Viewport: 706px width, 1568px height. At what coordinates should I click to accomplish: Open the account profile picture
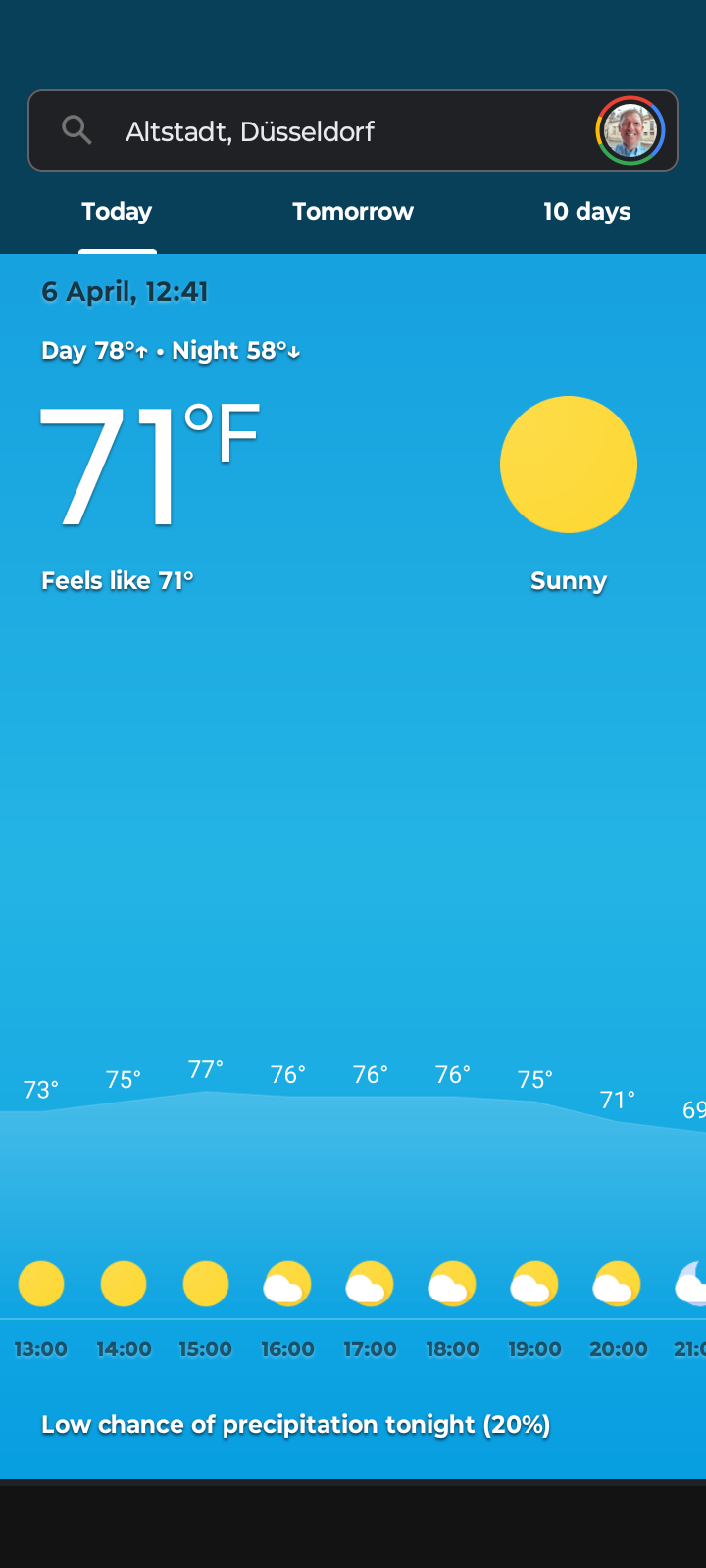pos(630,130)
